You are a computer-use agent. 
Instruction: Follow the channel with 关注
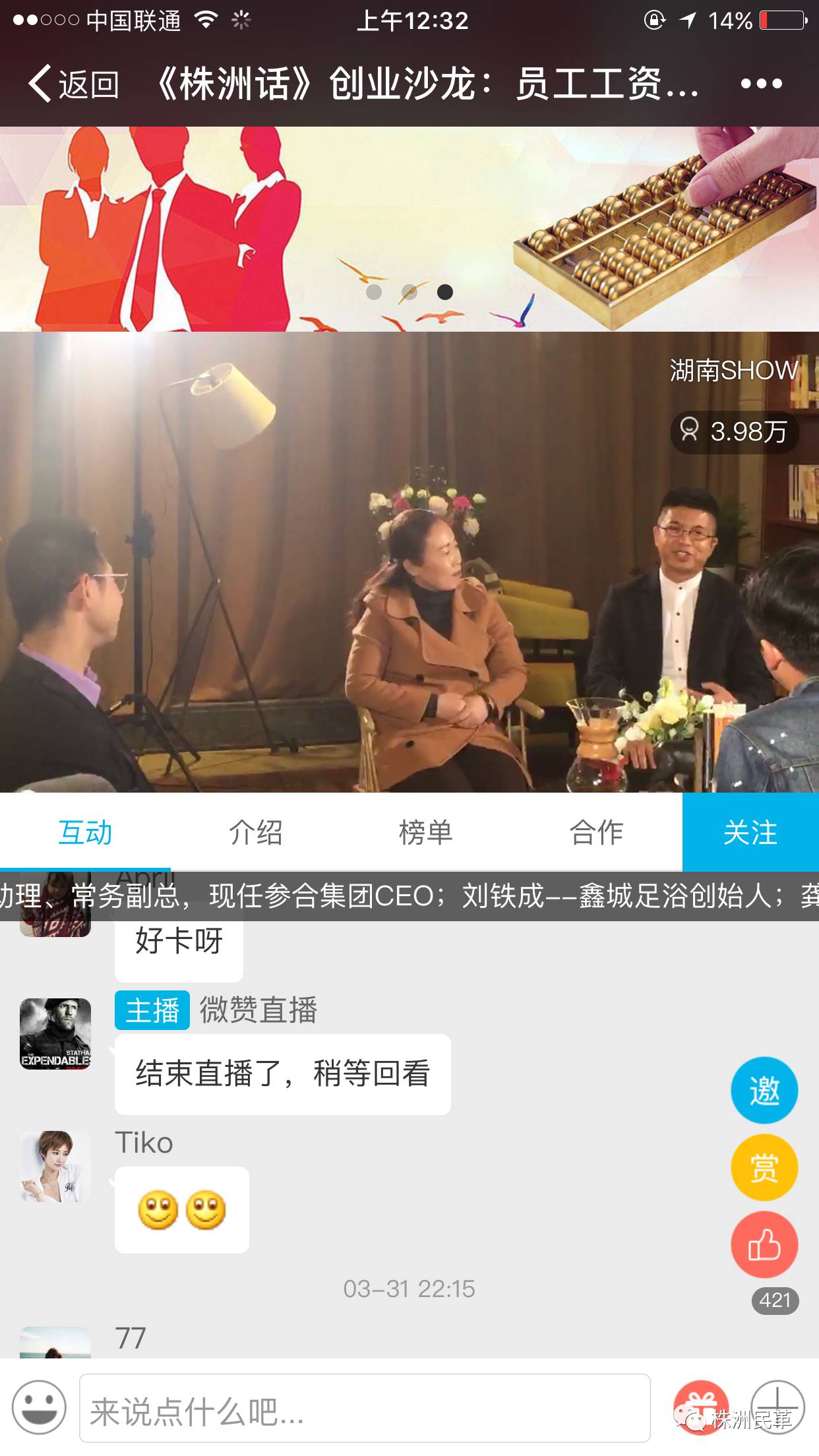pyautogui.click(x=750, y=832)
